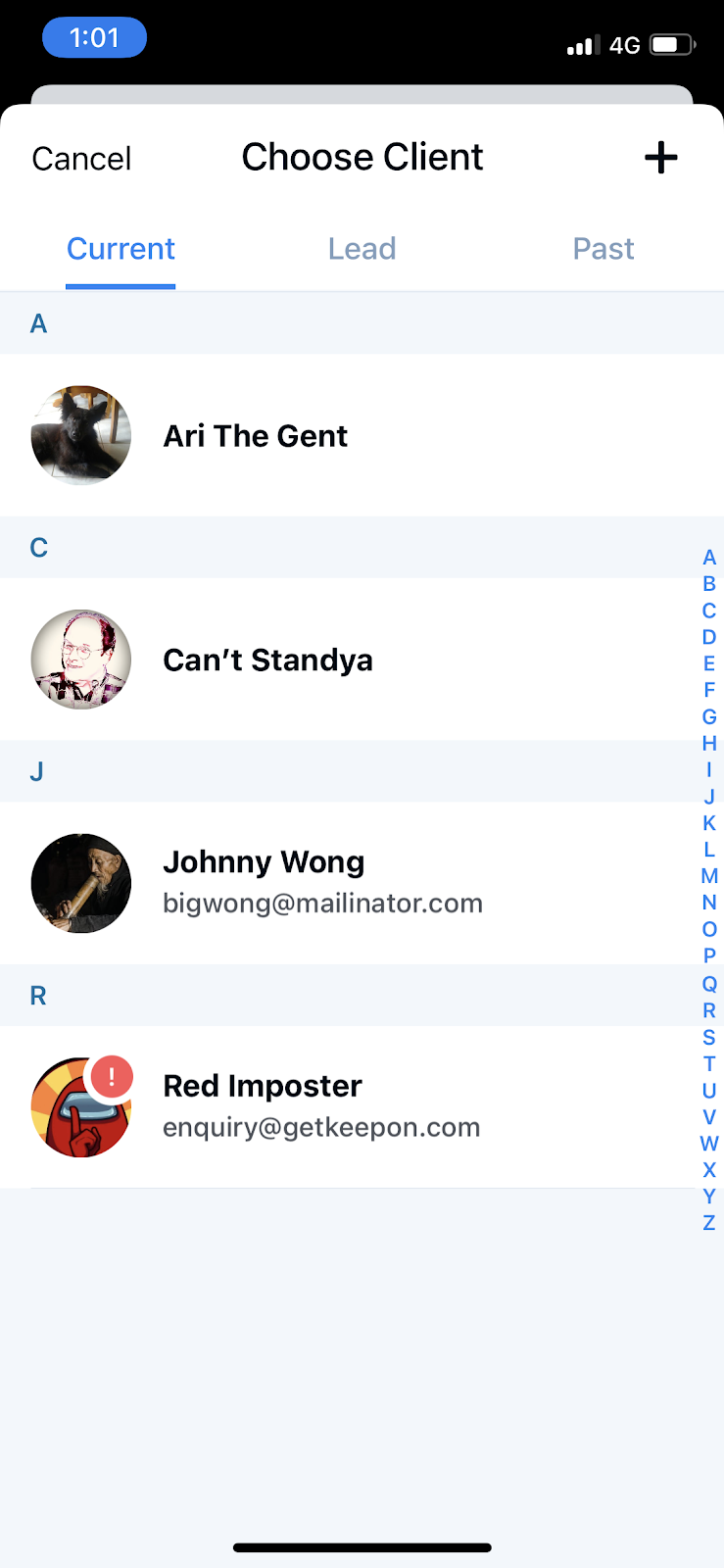Jump to letter M in the index
This screenshot has height=1568, width=724.
(x=709, y=876)
